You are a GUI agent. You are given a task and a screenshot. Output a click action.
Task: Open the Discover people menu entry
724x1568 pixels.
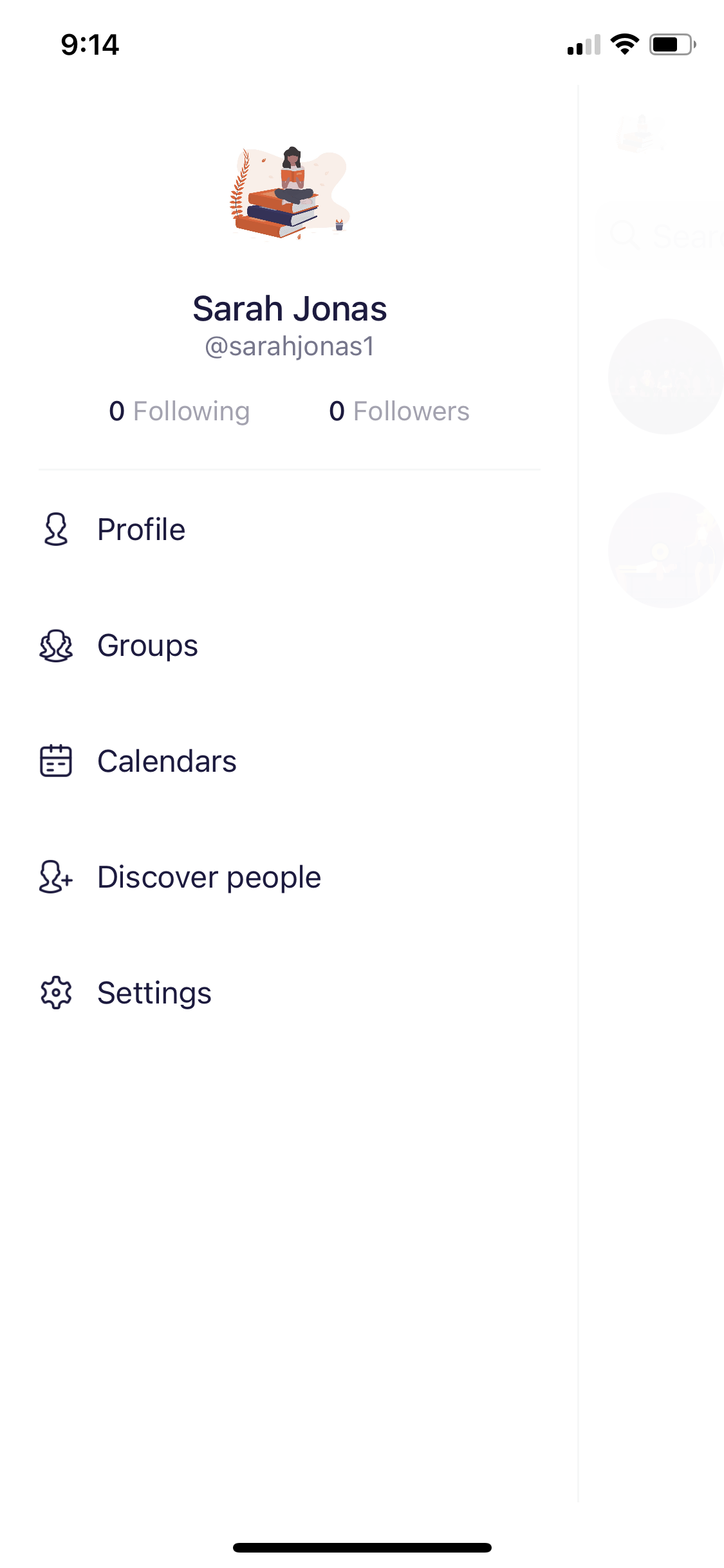tap(209, 877)
